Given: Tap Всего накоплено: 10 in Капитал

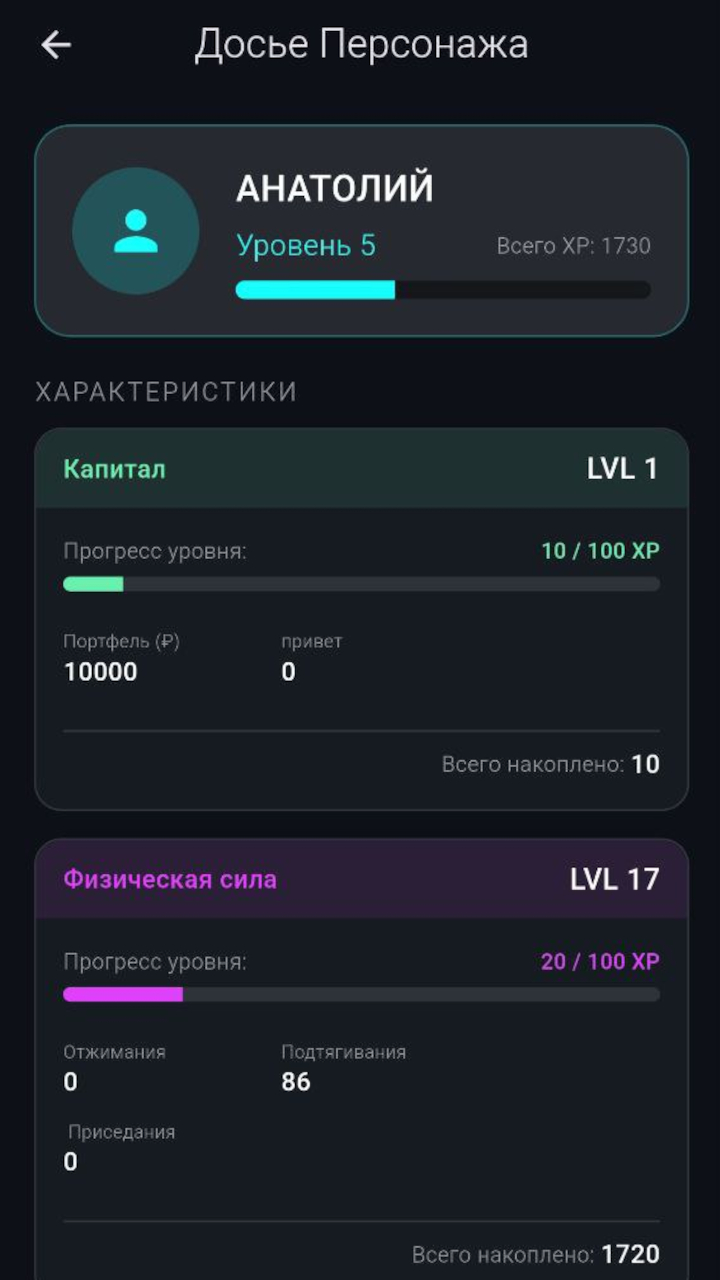Looking at the screenshot, I should [x=550, y=764].
